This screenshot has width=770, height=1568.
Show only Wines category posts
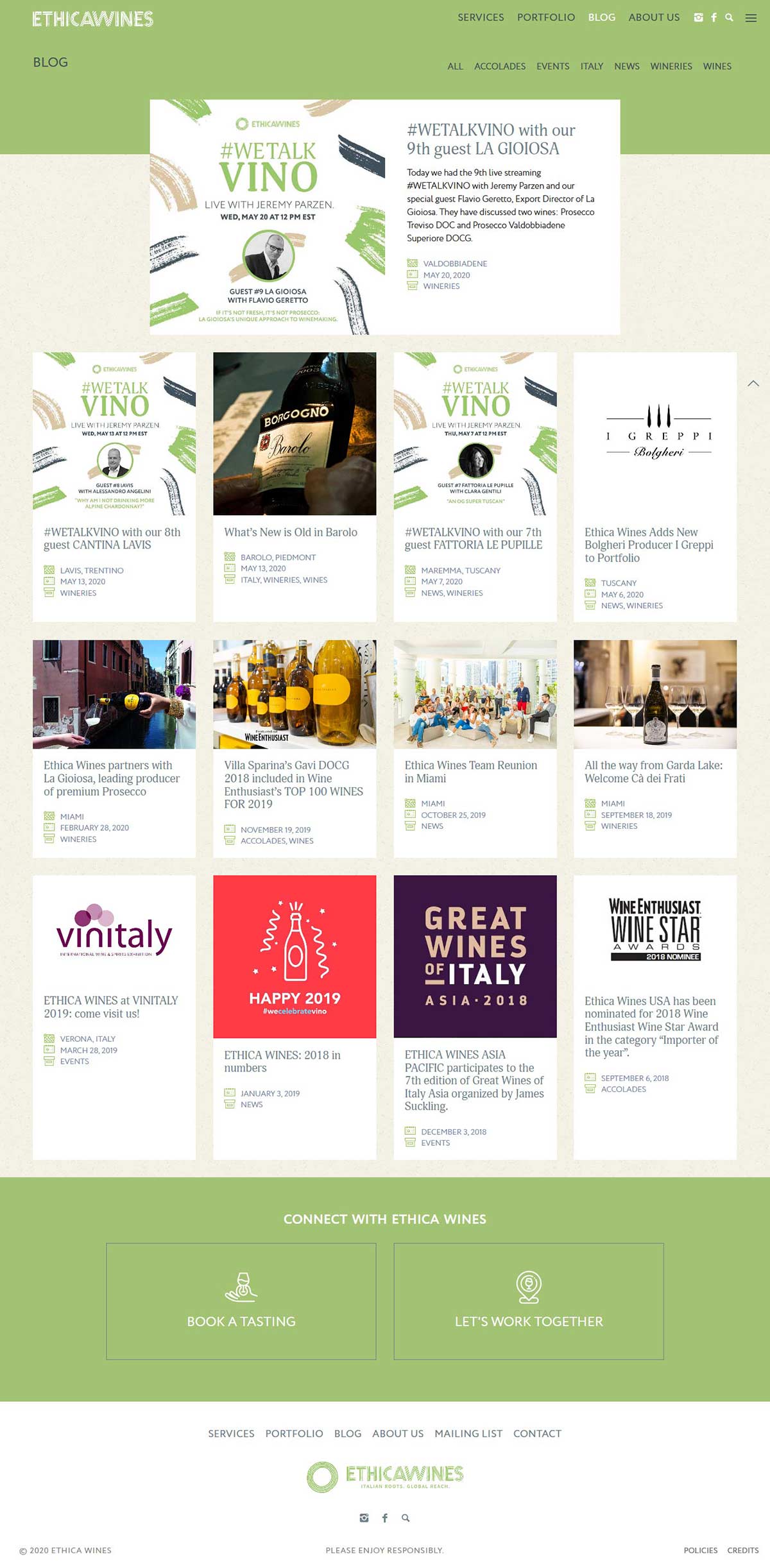(717, 66)
